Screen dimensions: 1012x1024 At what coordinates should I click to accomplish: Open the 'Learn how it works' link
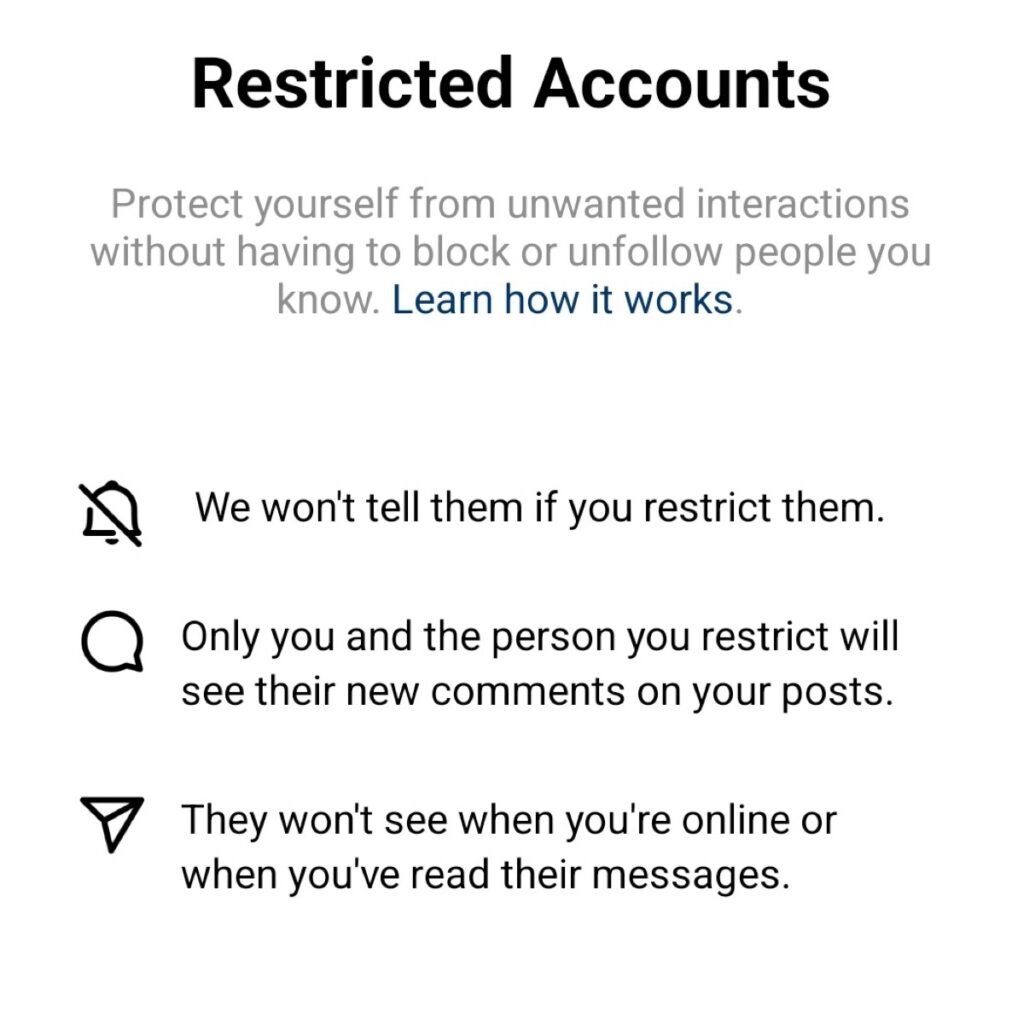562,299
